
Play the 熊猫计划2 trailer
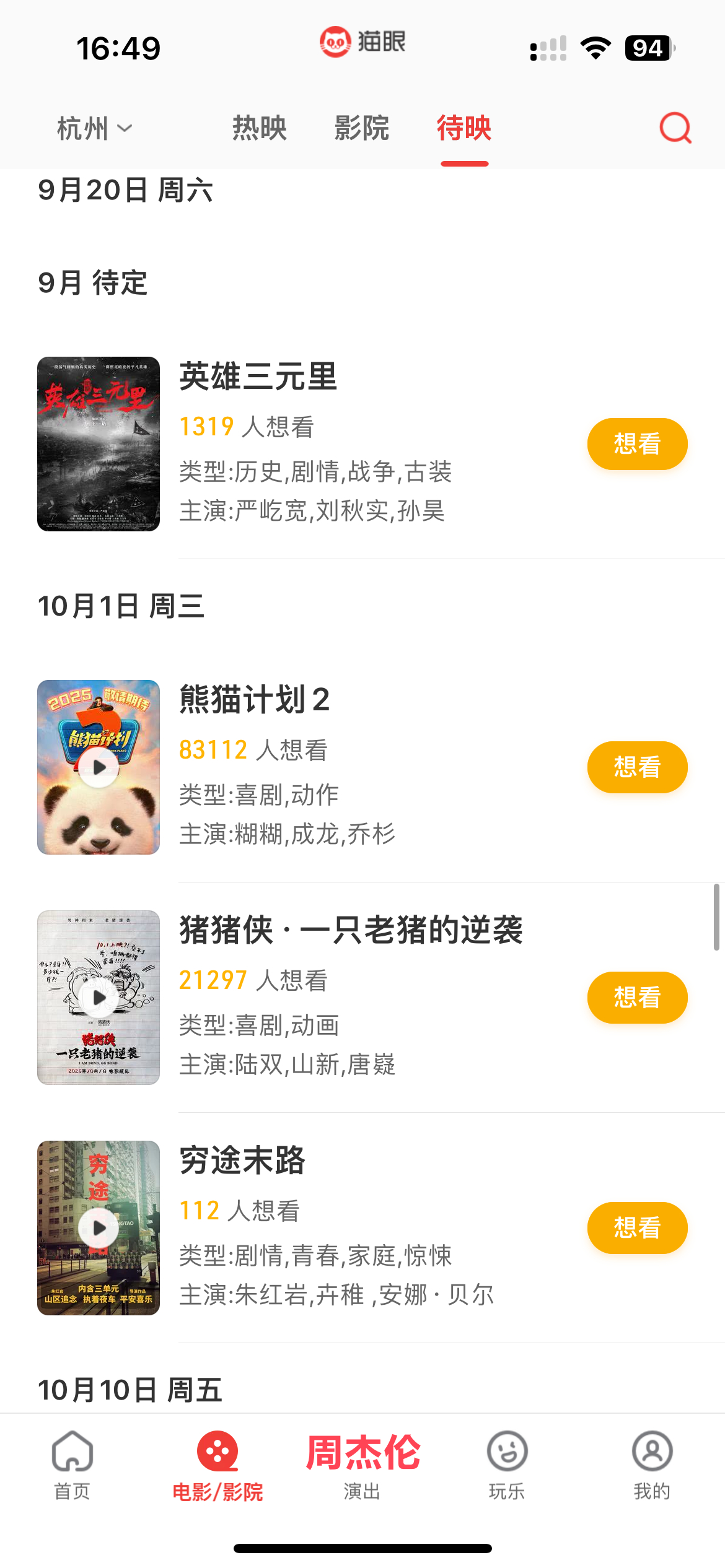click(x=99, y=767)
